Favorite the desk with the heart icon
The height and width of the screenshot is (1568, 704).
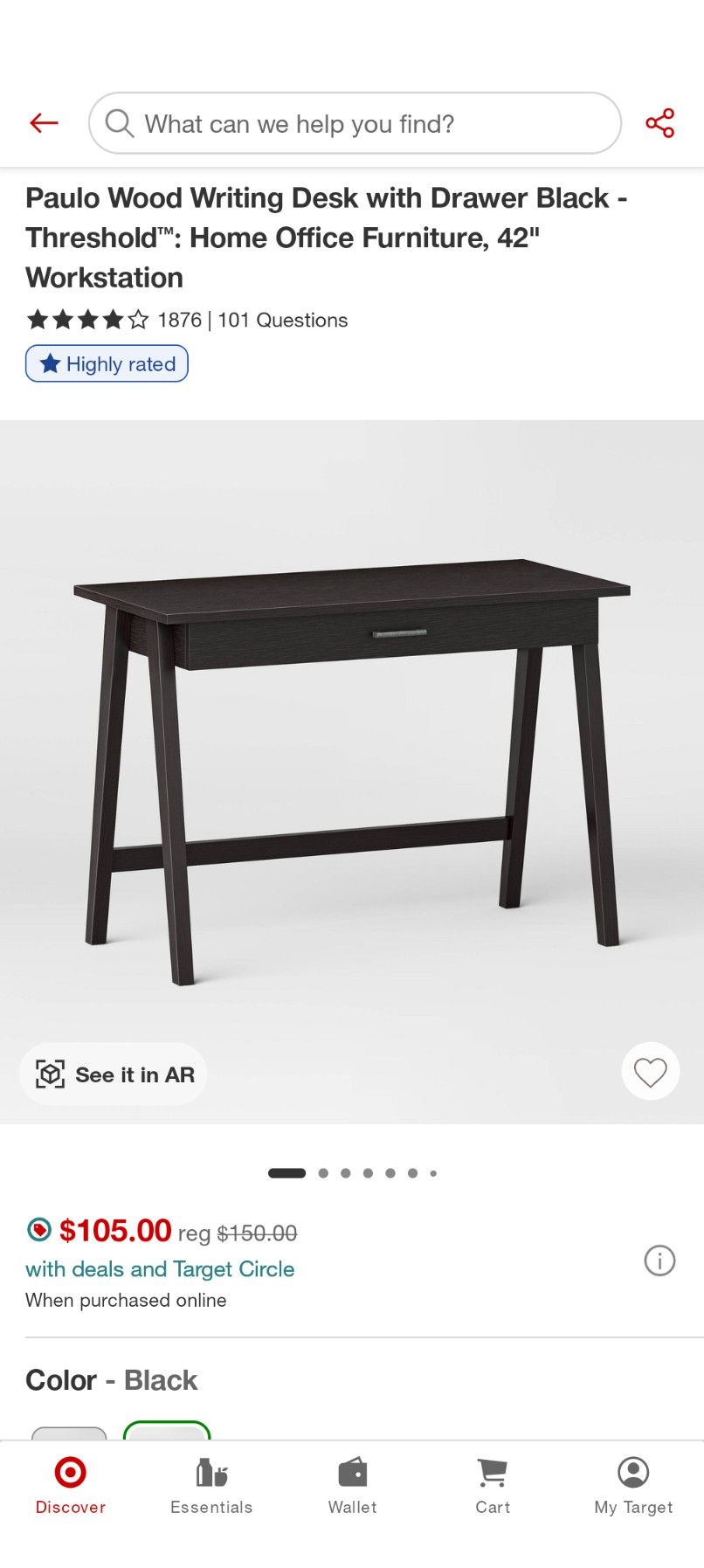click(x=650, y=1072)
